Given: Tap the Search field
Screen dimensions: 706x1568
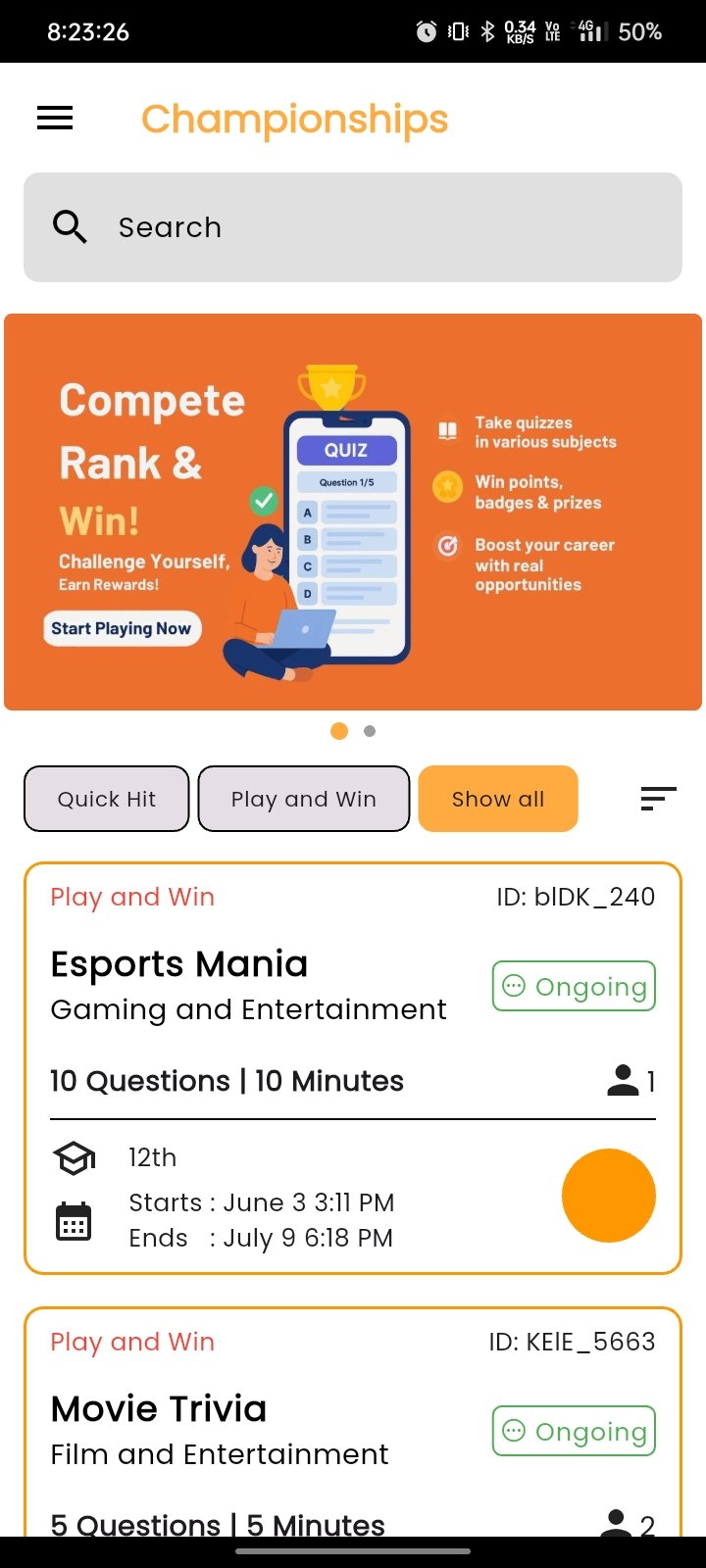Looking at the screenshot, I should coord(353,227).
